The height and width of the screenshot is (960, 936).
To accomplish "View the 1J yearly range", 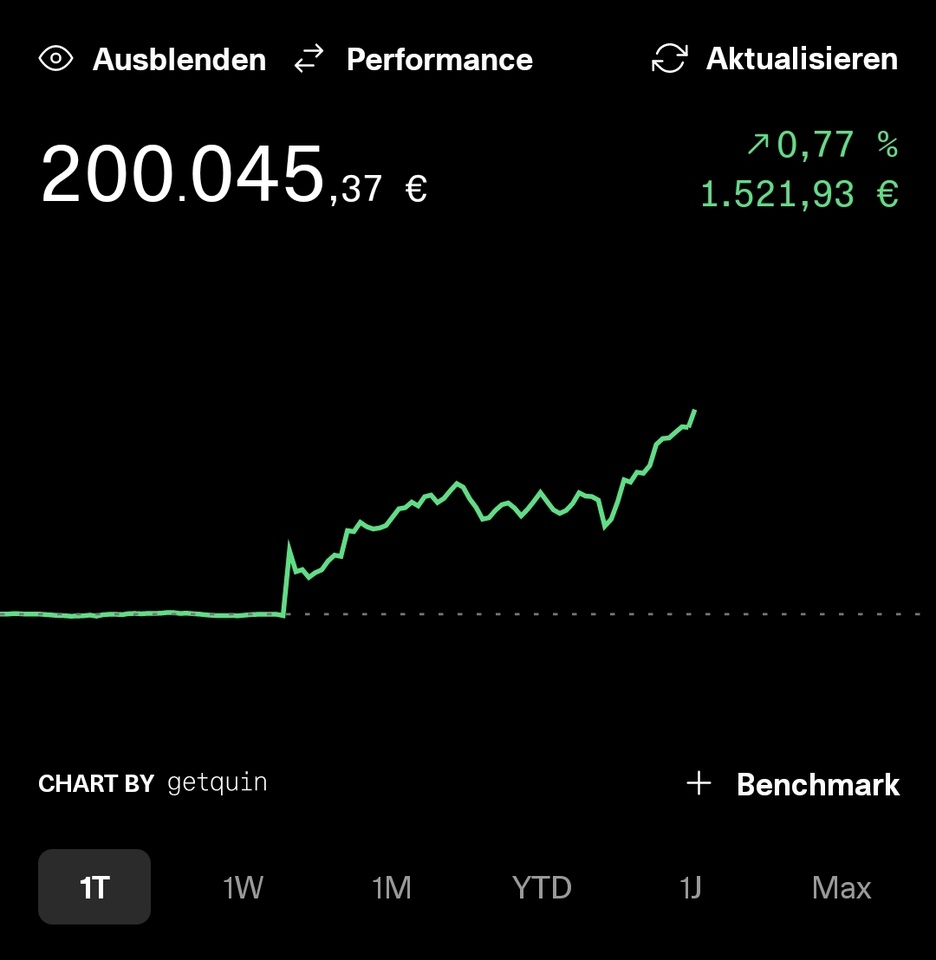I will pyautogui.click(x=691, y=887).
